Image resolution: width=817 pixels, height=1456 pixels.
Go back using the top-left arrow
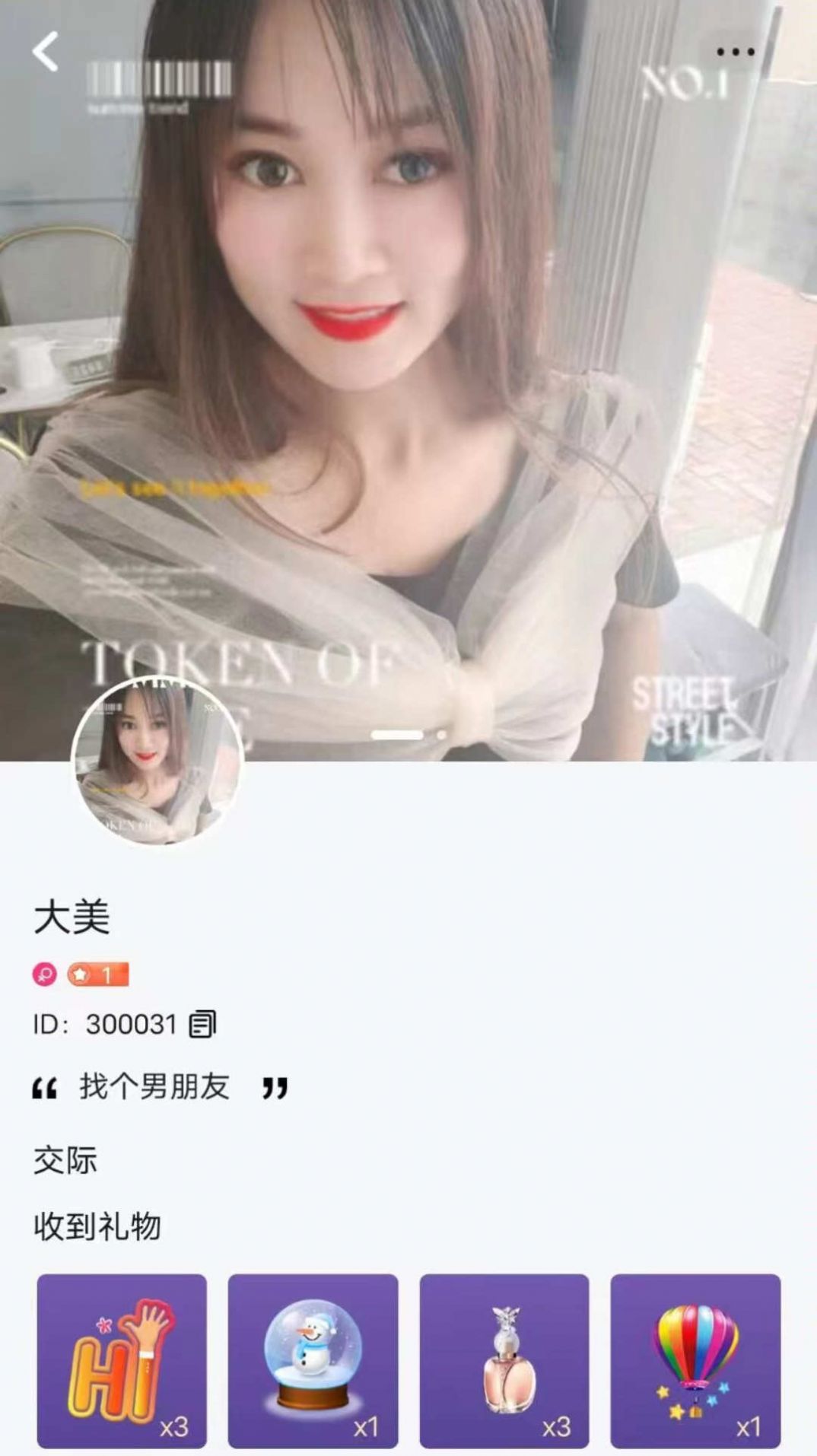click(46, 52)
